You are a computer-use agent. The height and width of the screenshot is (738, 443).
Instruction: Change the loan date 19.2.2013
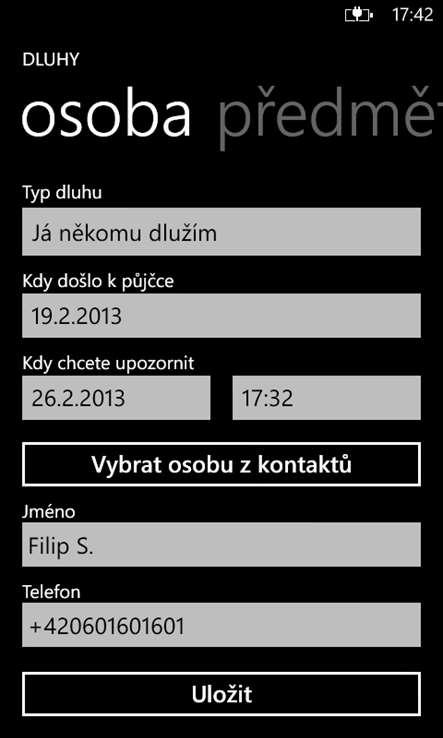coord(221,316)
